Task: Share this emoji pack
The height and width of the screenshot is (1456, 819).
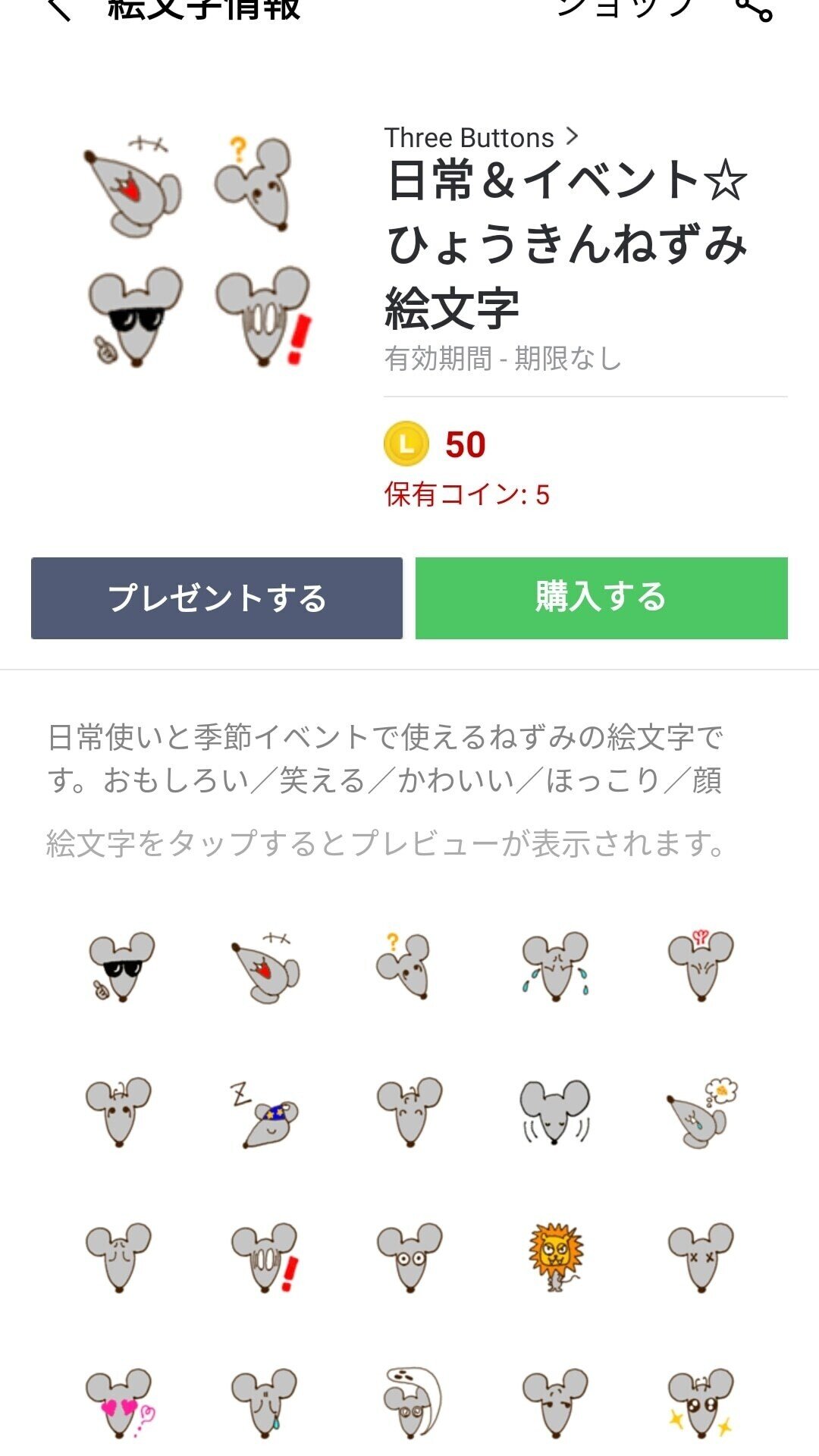Action: (x=754, y=9)
